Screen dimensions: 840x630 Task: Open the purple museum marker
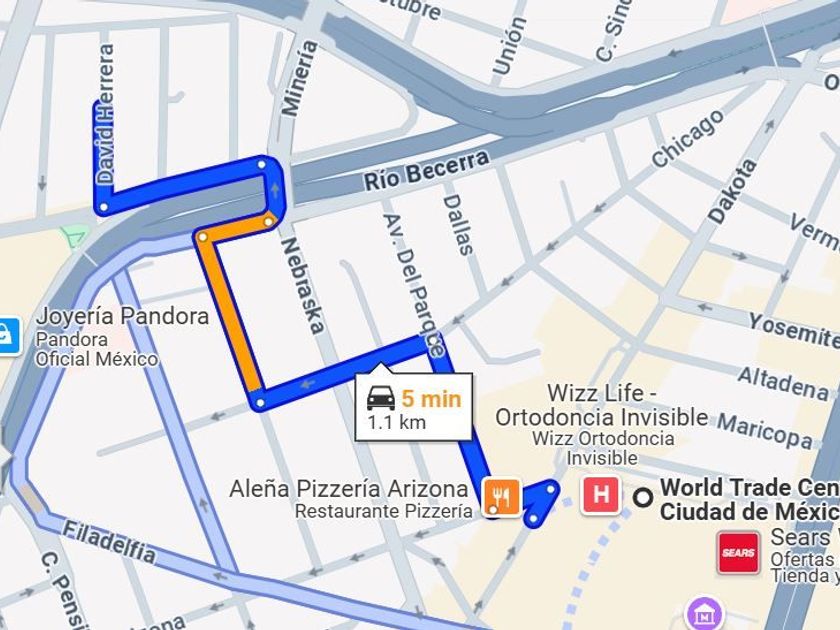coord(705,616)
